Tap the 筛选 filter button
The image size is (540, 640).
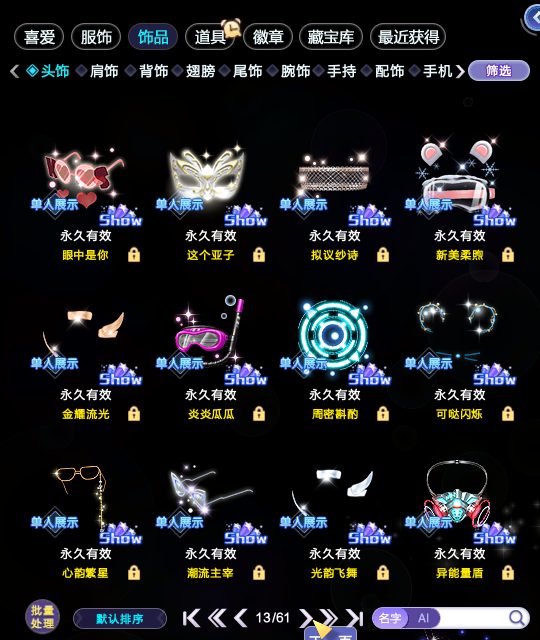pyautogui.click(x=498, y=71)
